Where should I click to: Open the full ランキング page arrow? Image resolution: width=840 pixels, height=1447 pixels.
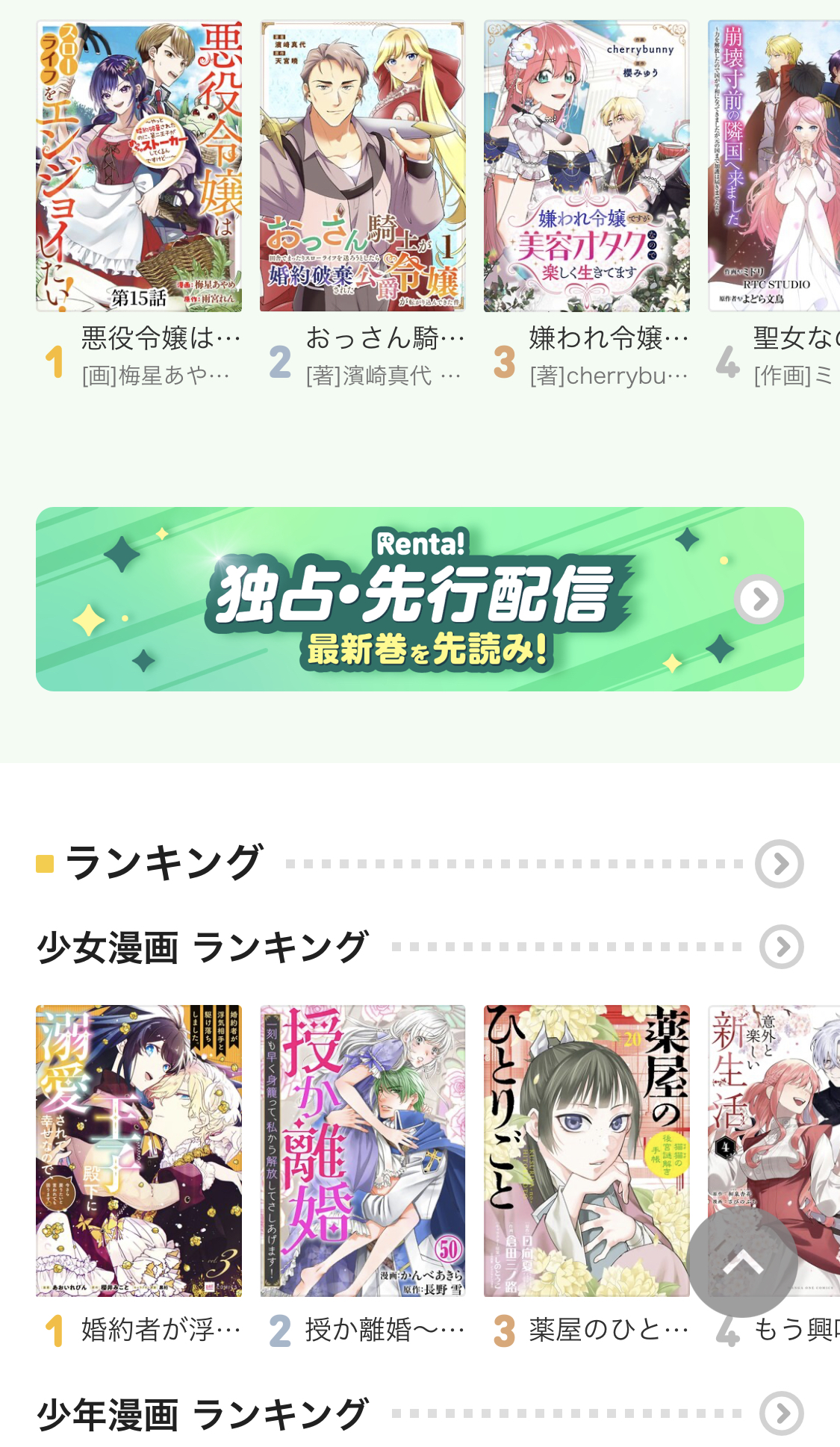pyautogui.click(x=779, y=864)
